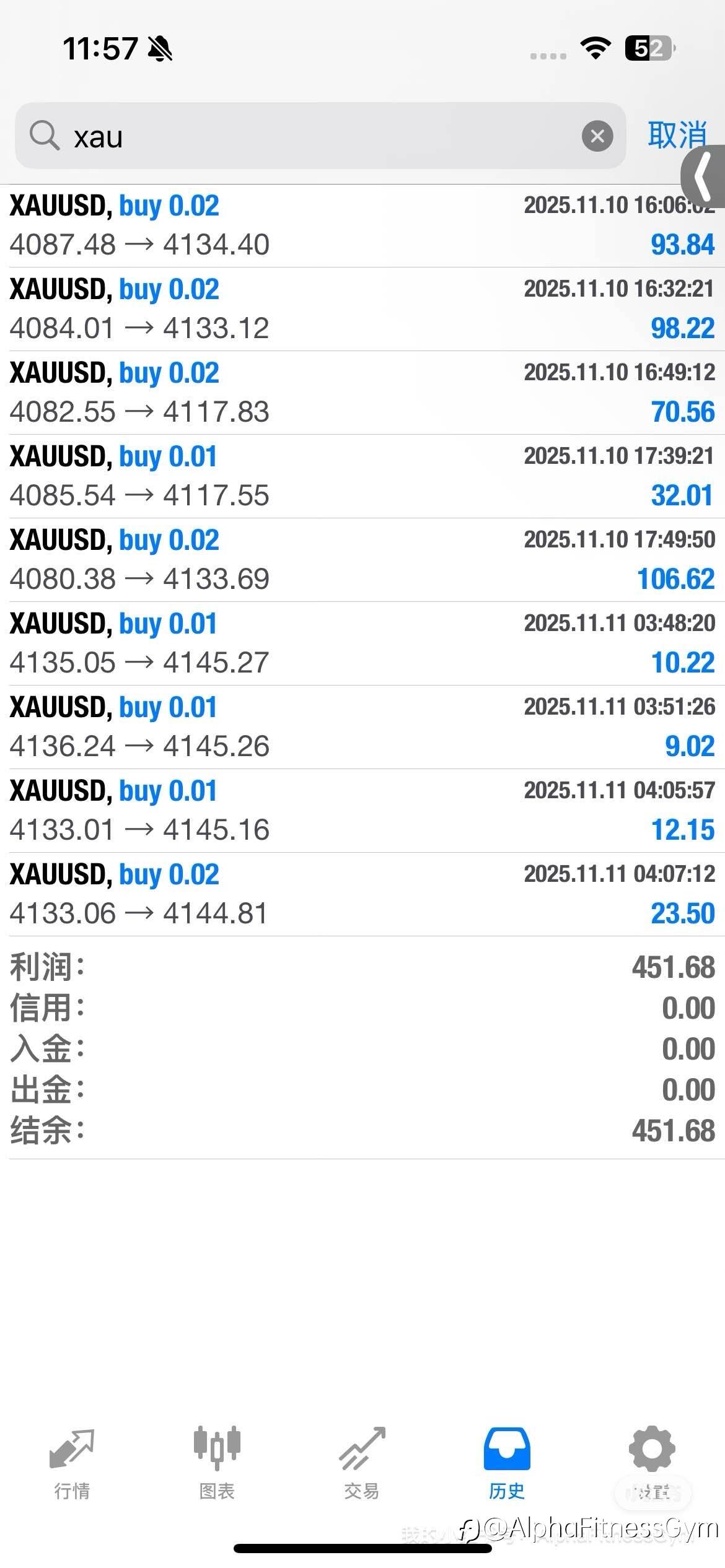Viewport: 725px width, 1568px height.
Task: Clear the xau search text
Action: [x=597, y=136]
